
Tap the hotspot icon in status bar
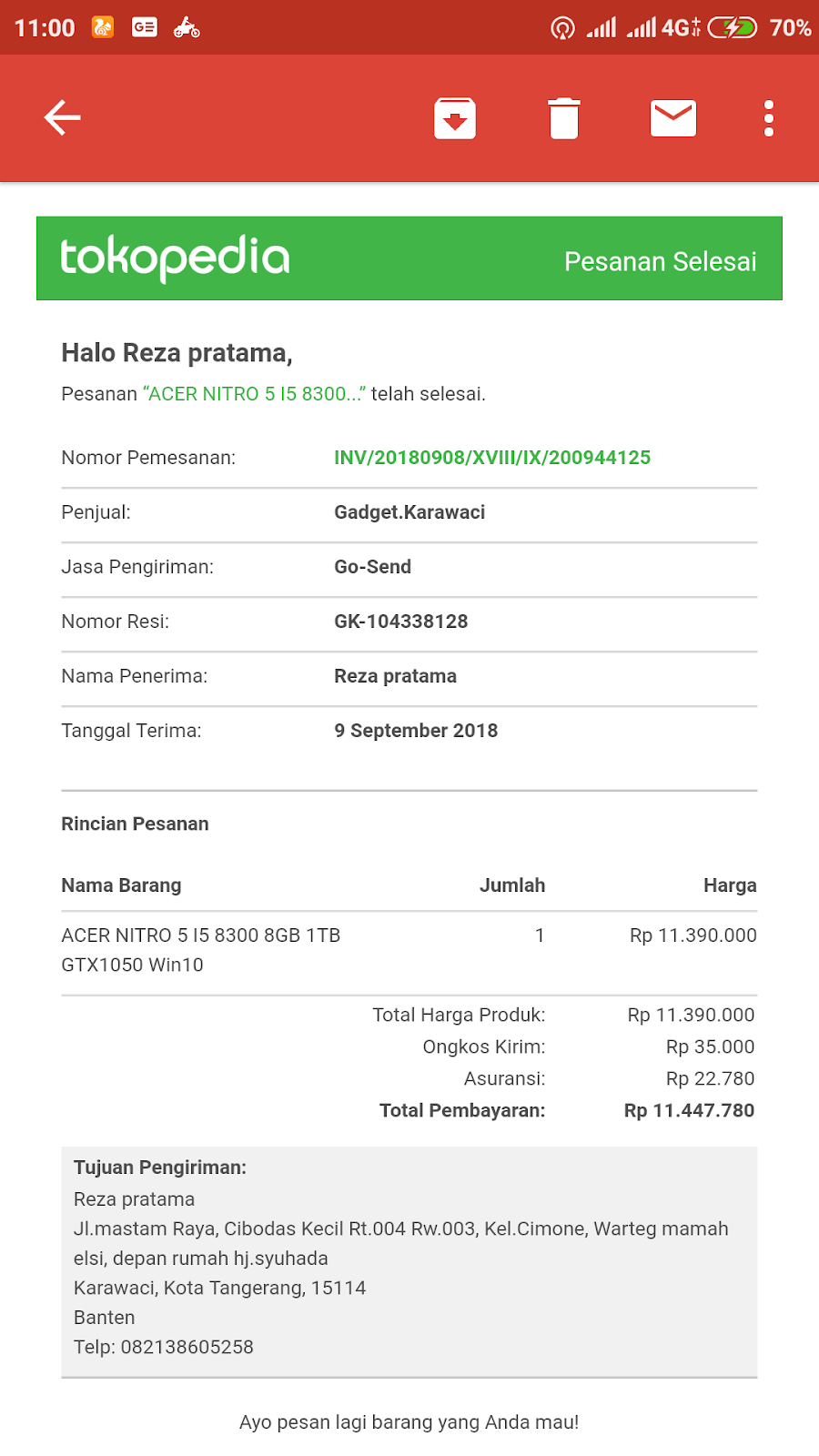pos(562,27)
